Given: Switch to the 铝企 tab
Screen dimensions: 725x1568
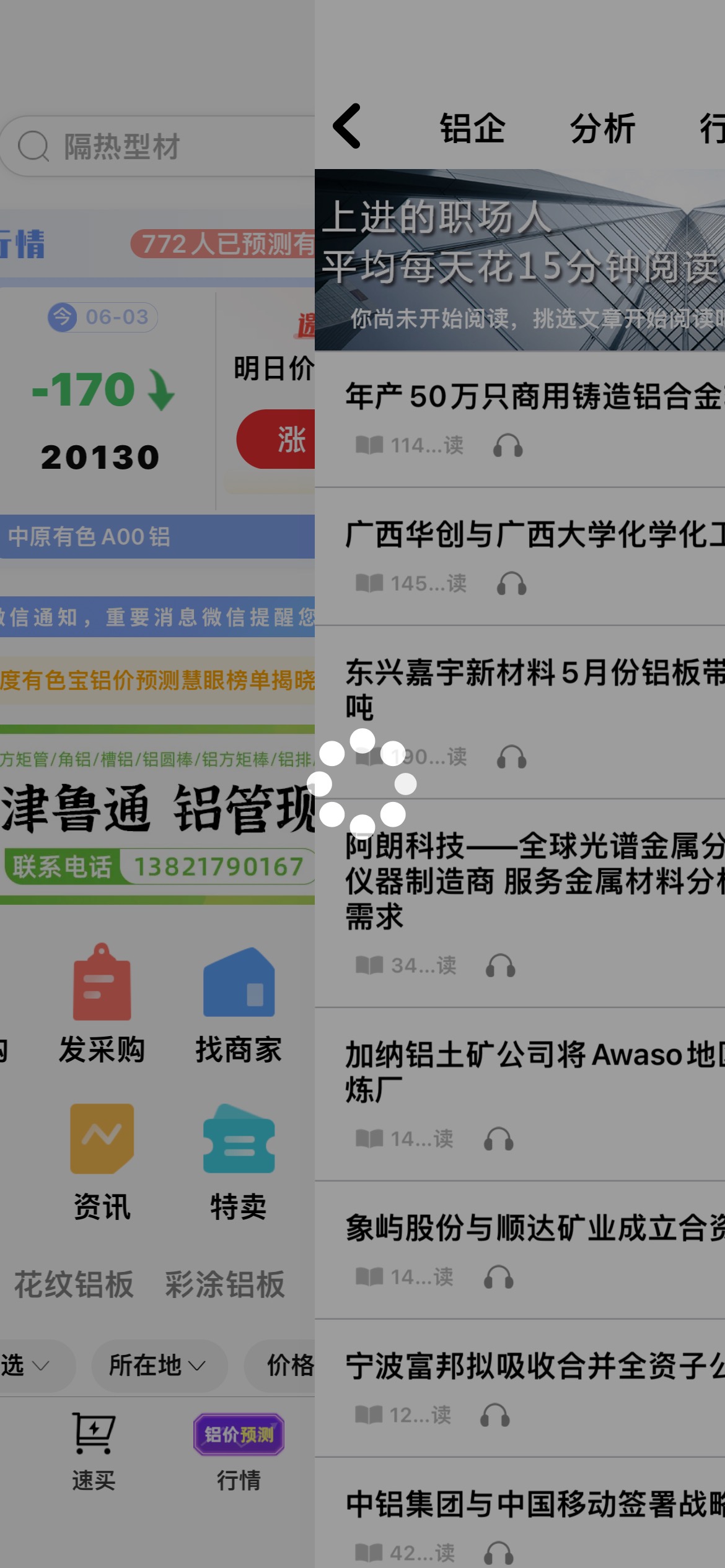Looking at the screenshot, I should [472, 129].
